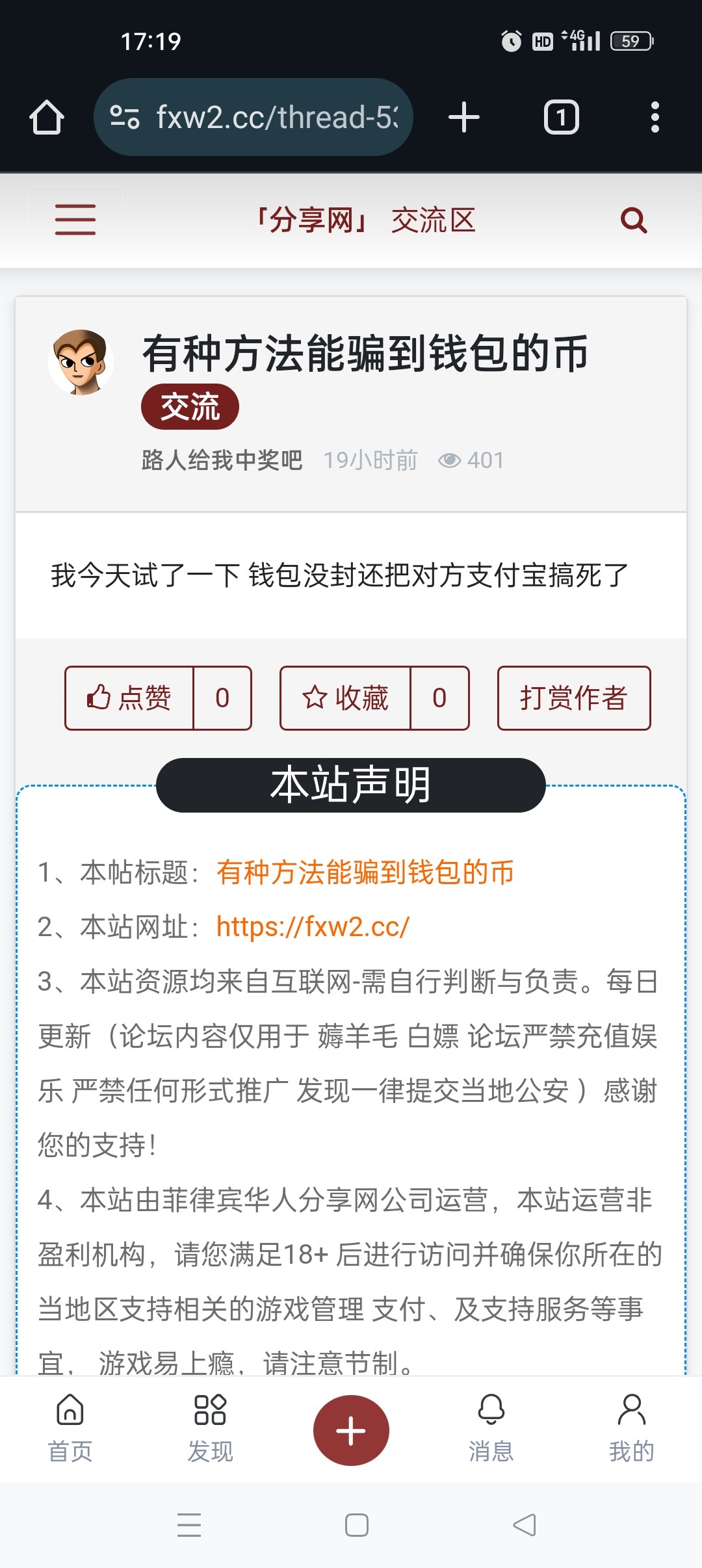This screenshot has width=702, height=1568.
Task: Add the post to 收藏 favorites
Action: click(x=346, y=698)
